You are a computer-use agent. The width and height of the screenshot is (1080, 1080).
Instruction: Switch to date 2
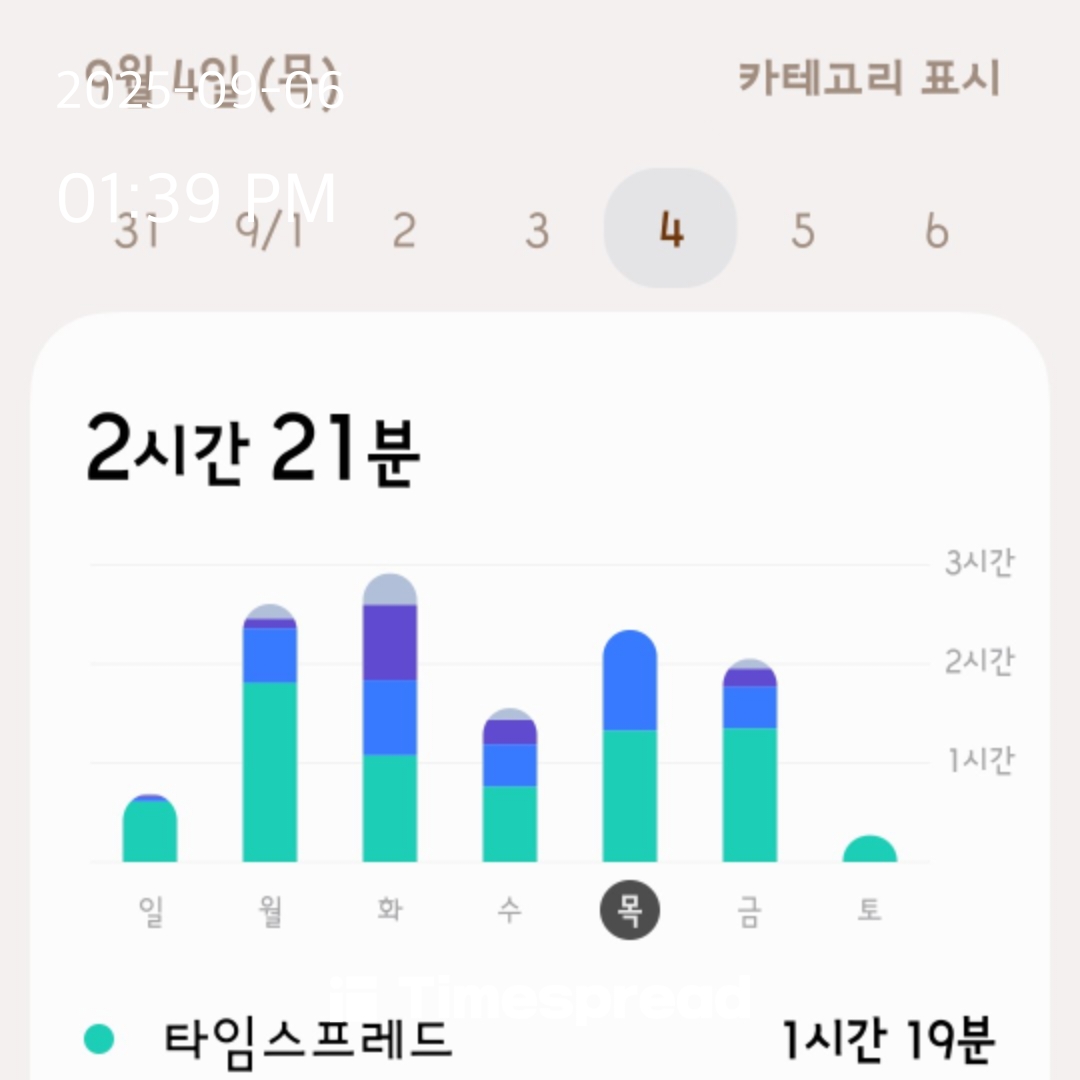[403, 231]
